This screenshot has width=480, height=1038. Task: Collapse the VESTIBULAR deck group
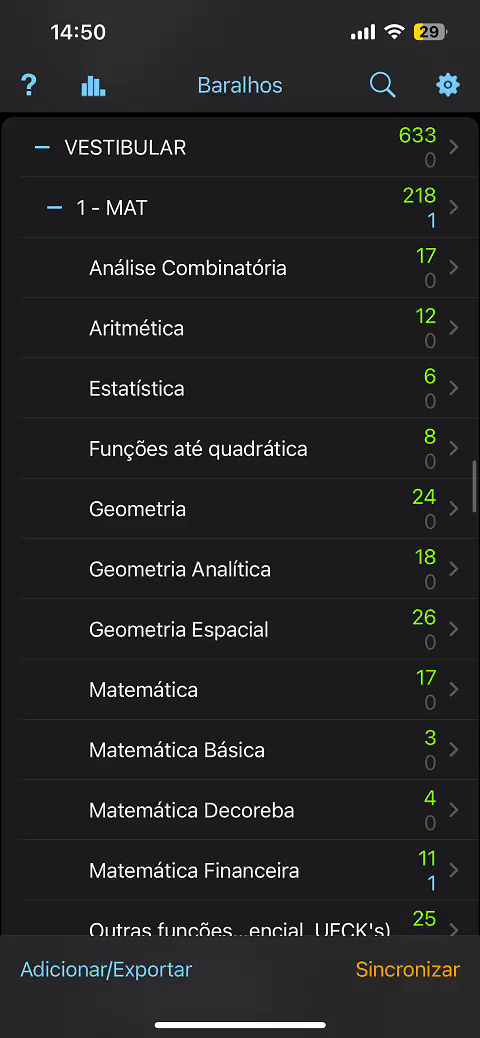pyautogui.click(x=42, y=148)
